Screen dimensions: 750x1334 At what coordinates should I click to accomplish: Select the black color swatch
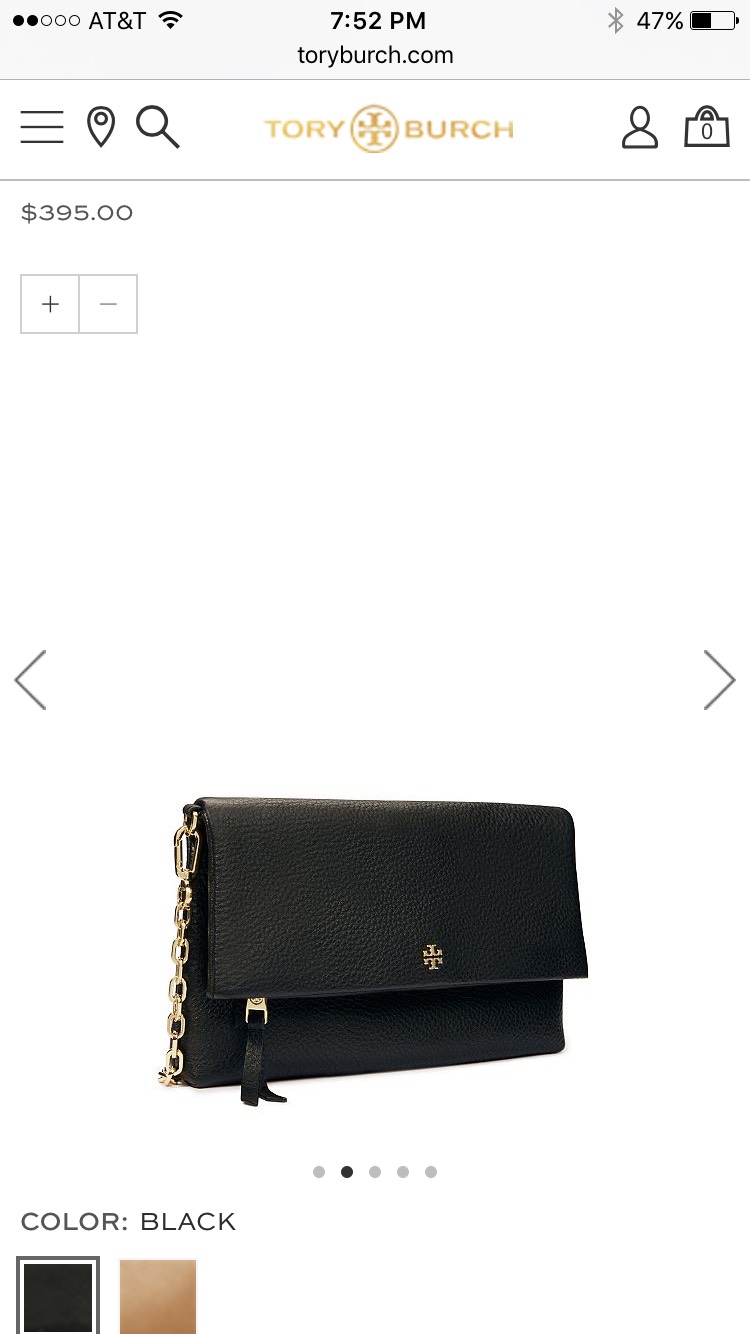[58, 1296]
